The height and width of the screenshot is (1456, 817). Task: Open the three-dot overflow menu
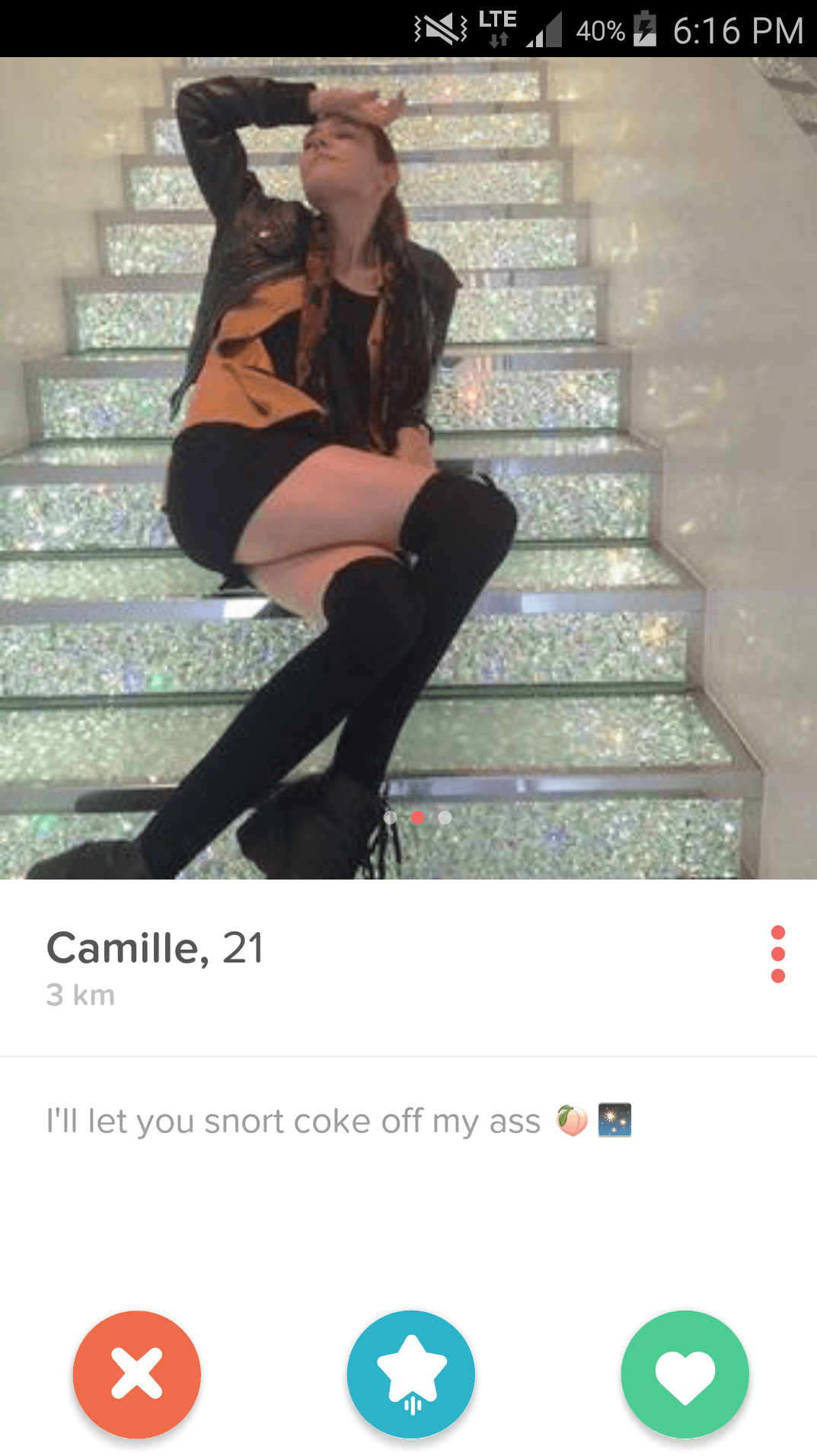777,954
